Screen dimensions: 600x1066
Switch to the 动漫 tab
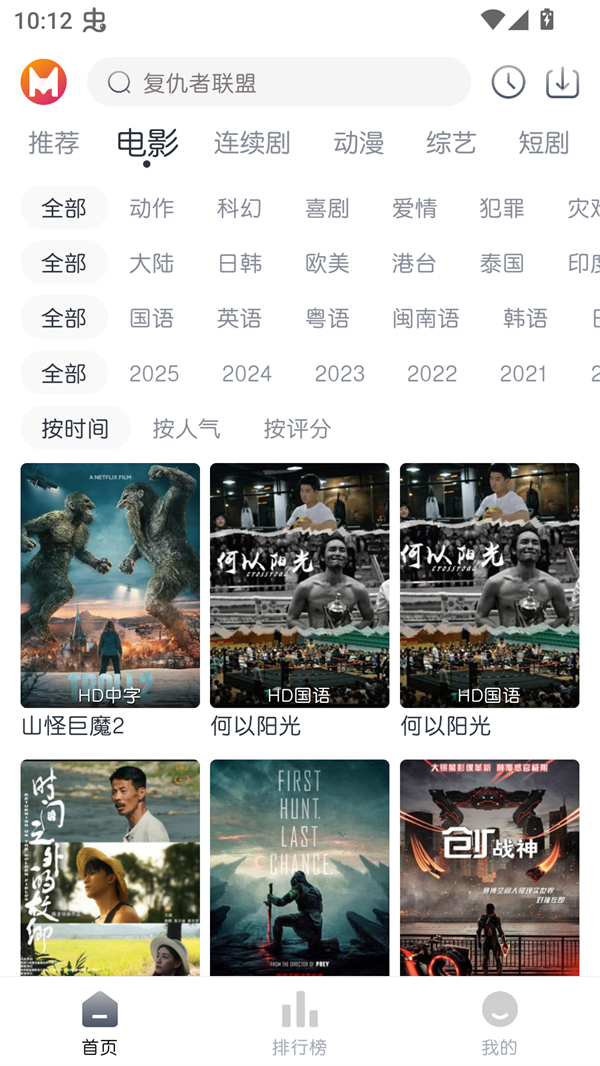(x=359, y=143)
